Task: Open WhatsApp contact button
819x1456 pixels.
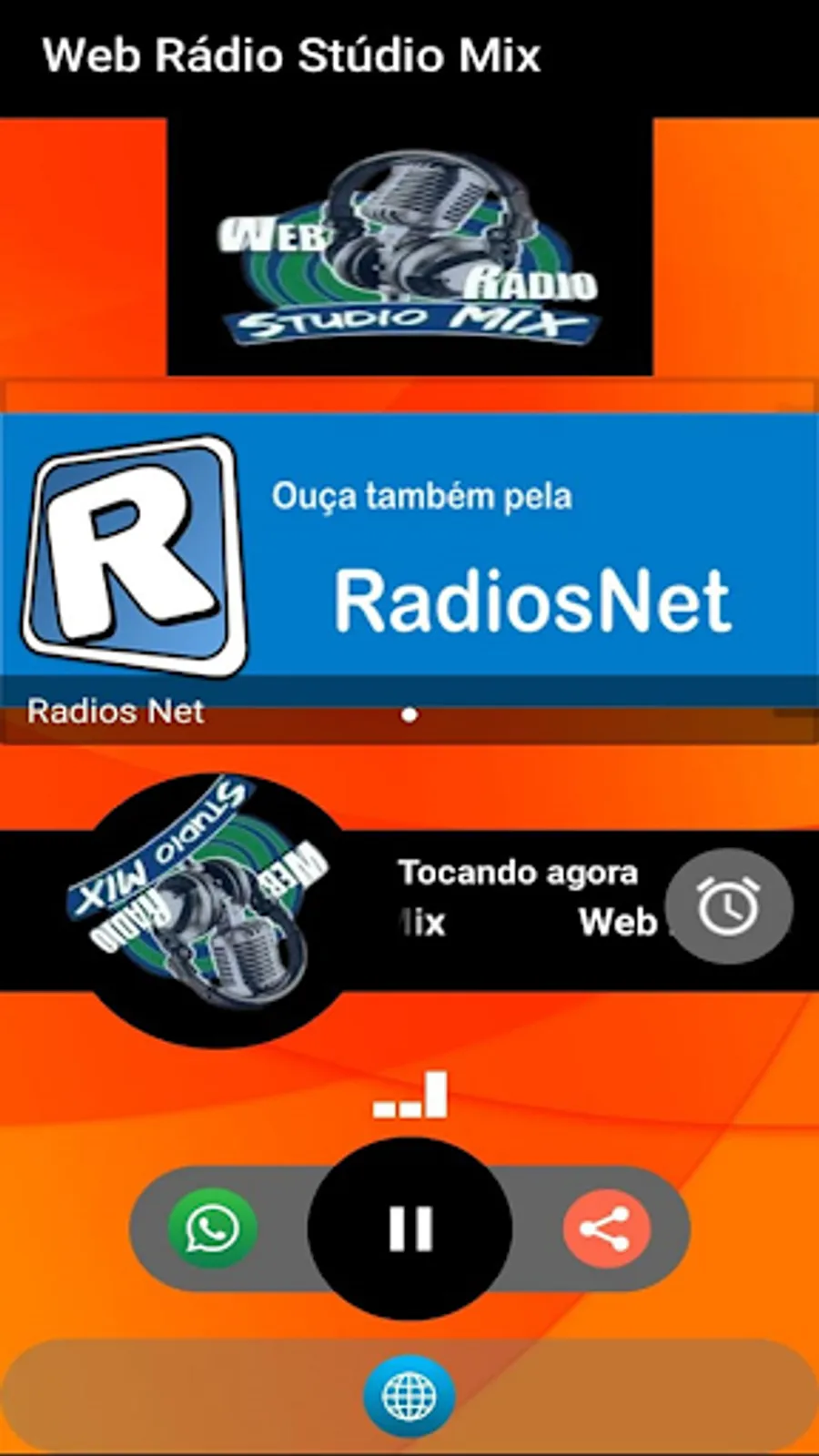Action: [212, 1228]
